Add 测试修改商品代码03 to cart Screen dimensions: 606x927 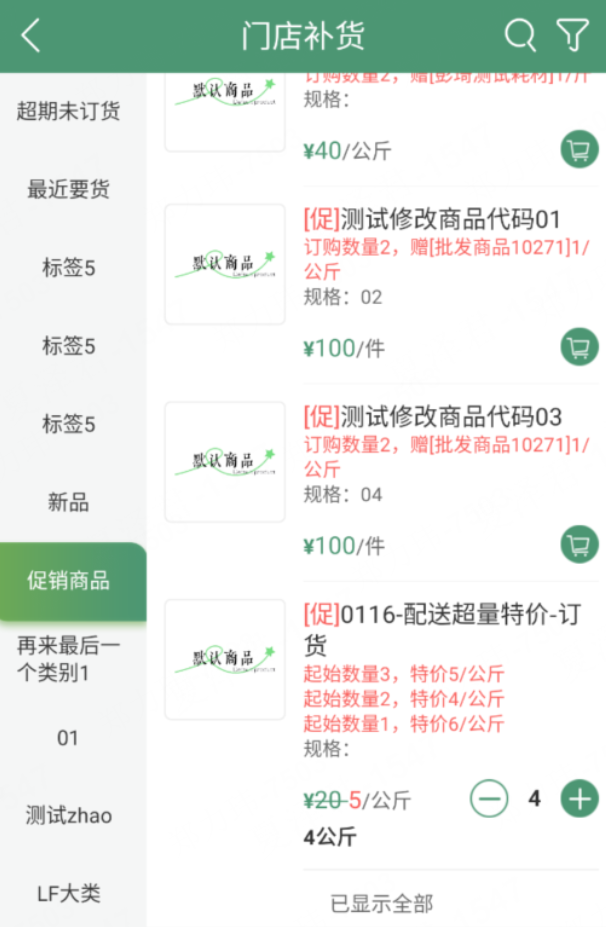579,544
